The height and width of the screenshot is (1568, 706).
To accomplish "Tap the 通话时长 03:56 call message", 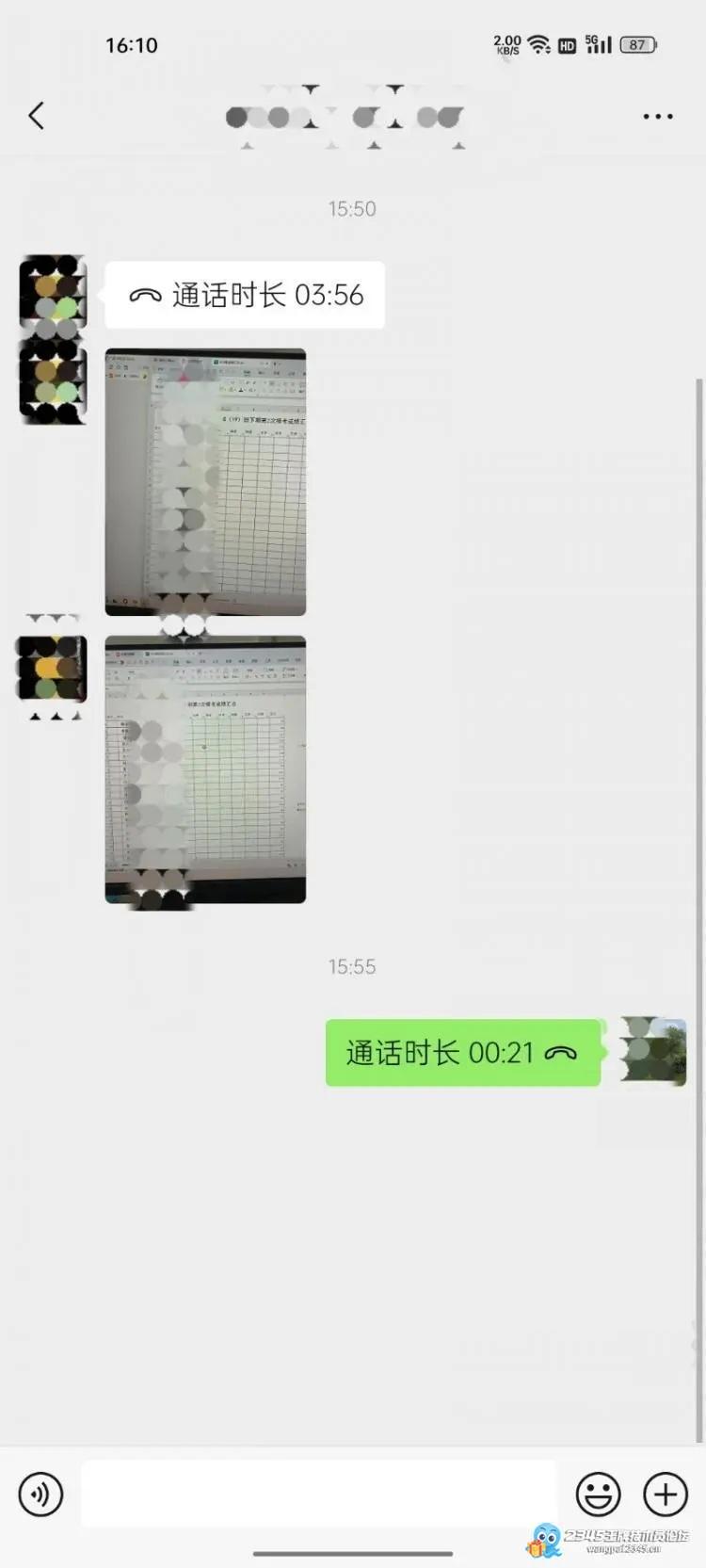I will (245, 296).
